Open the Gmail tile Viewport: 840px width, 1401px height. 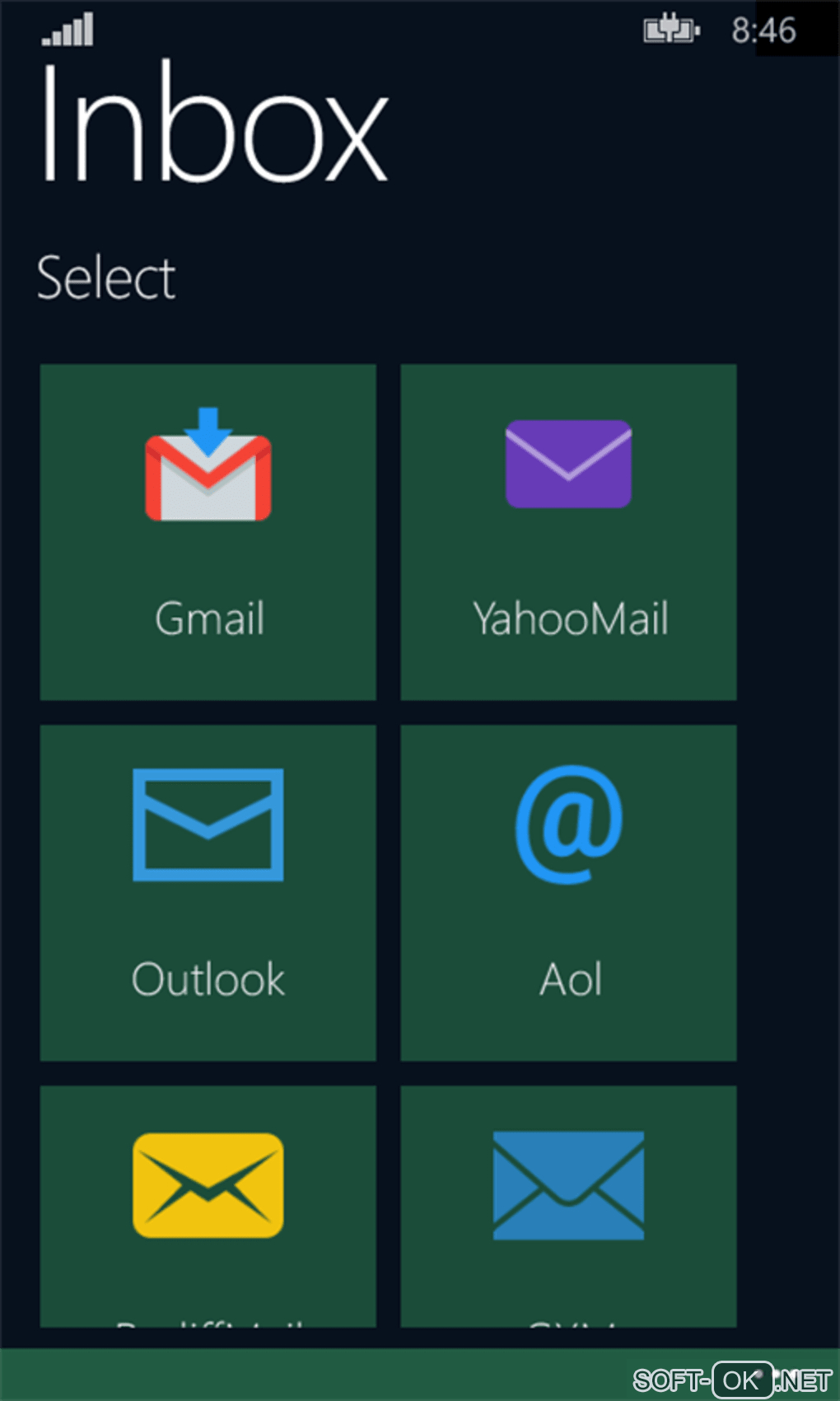point(208,532)
